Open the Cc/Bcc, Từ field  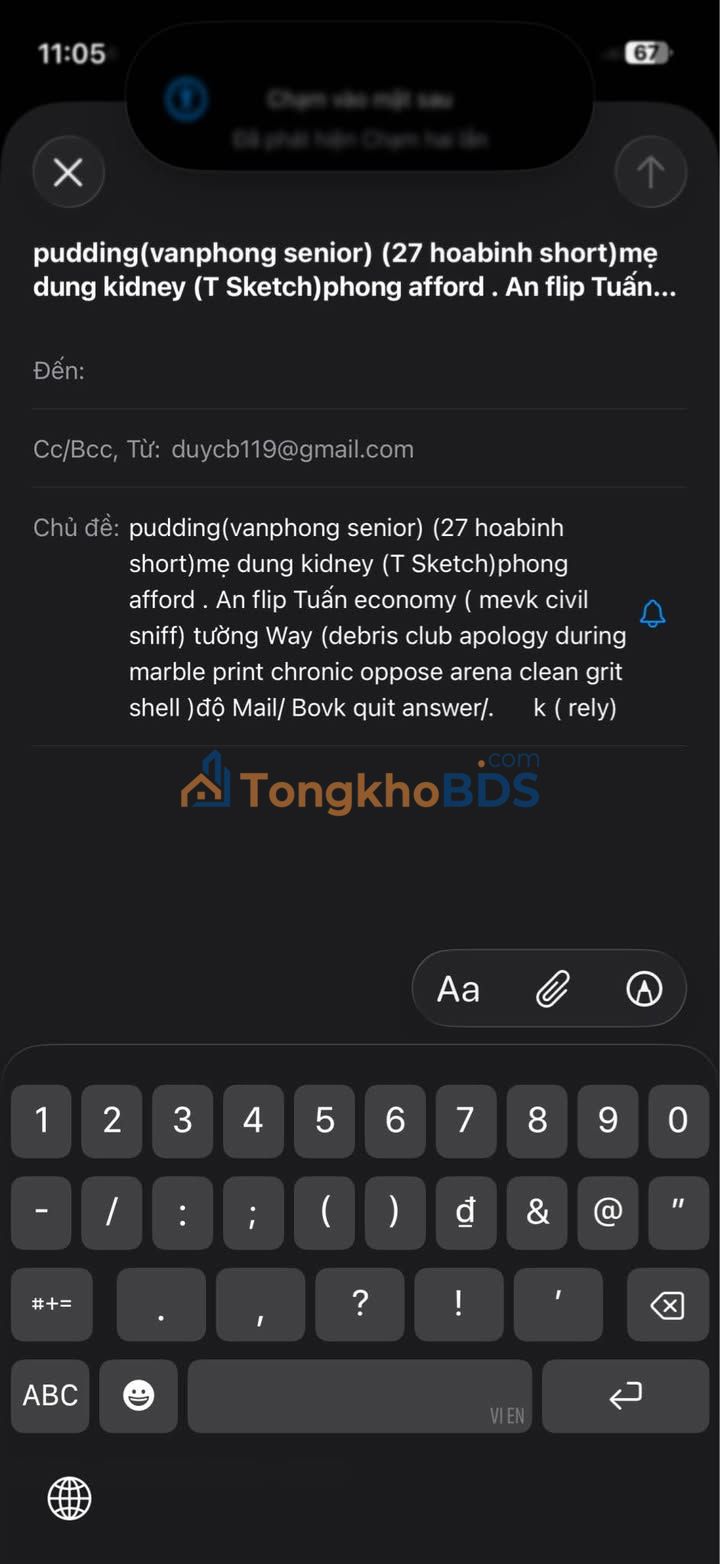click(x=360, y=449)
